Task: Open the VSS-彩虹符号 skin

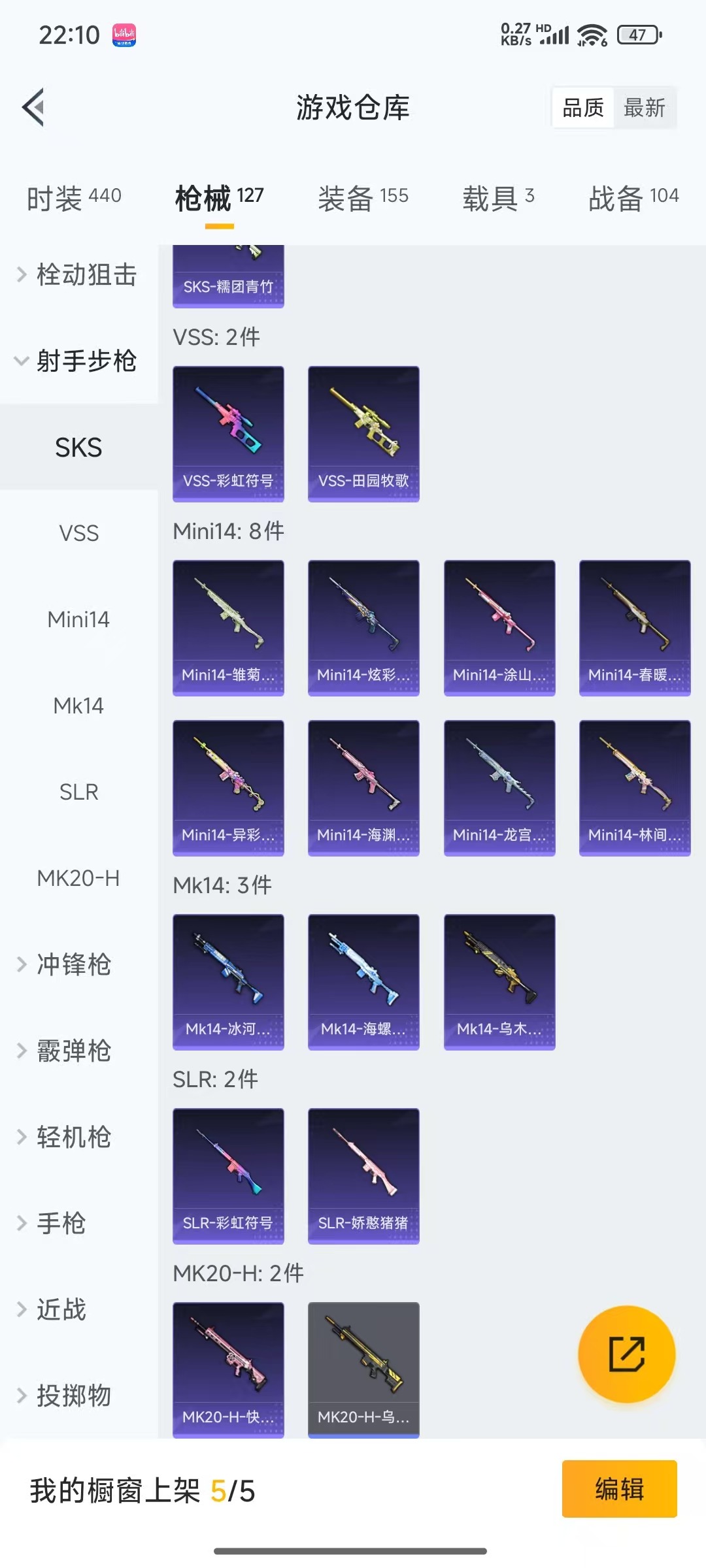Action: pos(228,434)
